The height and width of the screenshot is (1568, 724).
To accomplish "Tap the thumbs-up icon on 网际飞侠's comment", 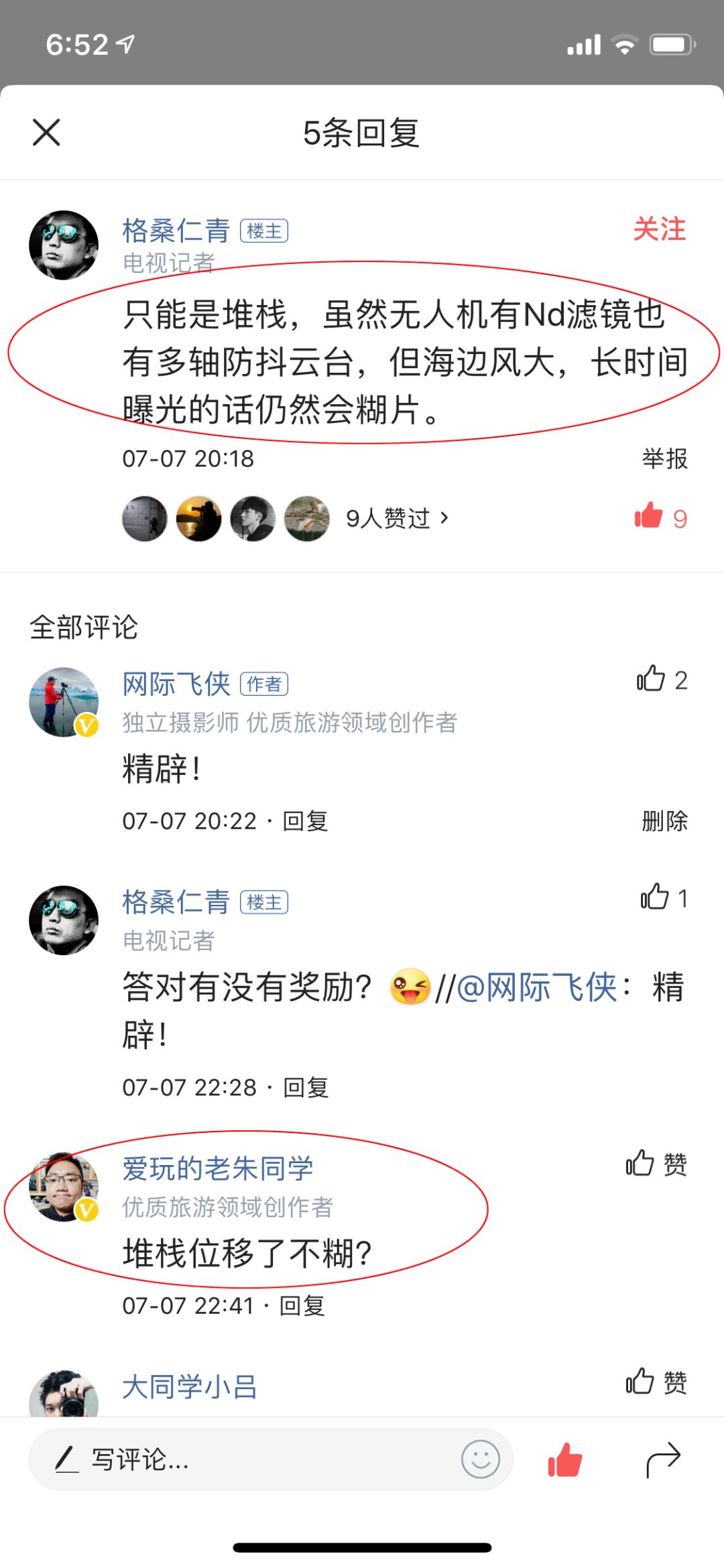I will (650, 680).
